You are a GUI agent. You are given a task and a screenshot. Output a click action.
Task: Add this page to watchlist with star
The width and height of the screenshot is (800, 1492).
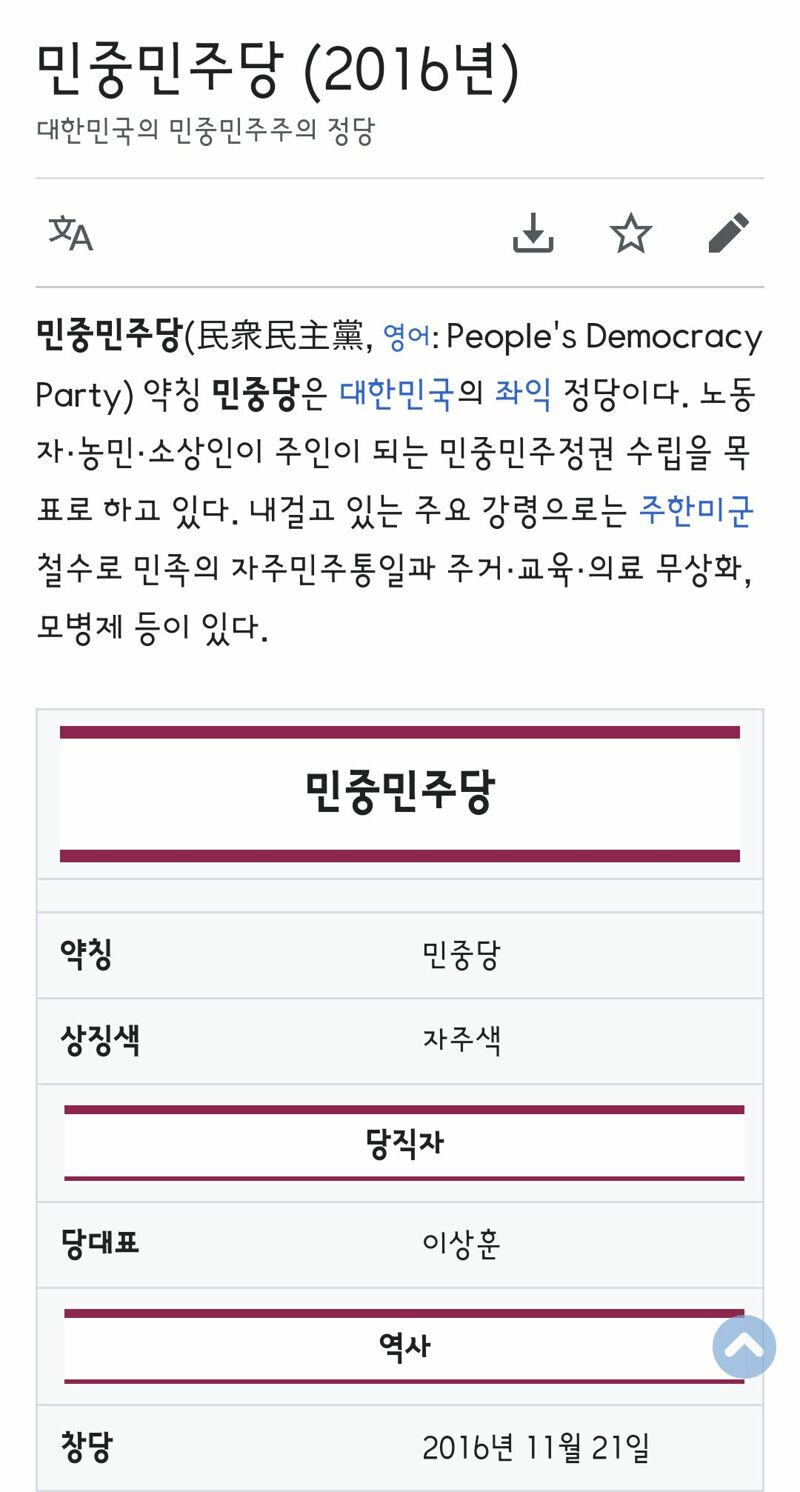(x=631, y=233)
